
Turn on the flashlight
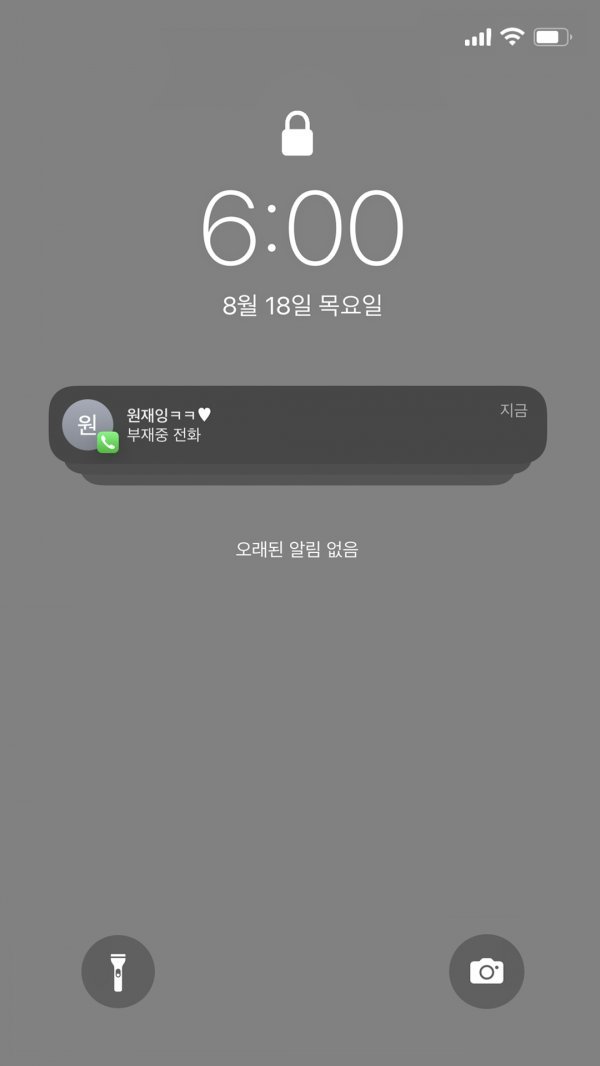[118, 971]
